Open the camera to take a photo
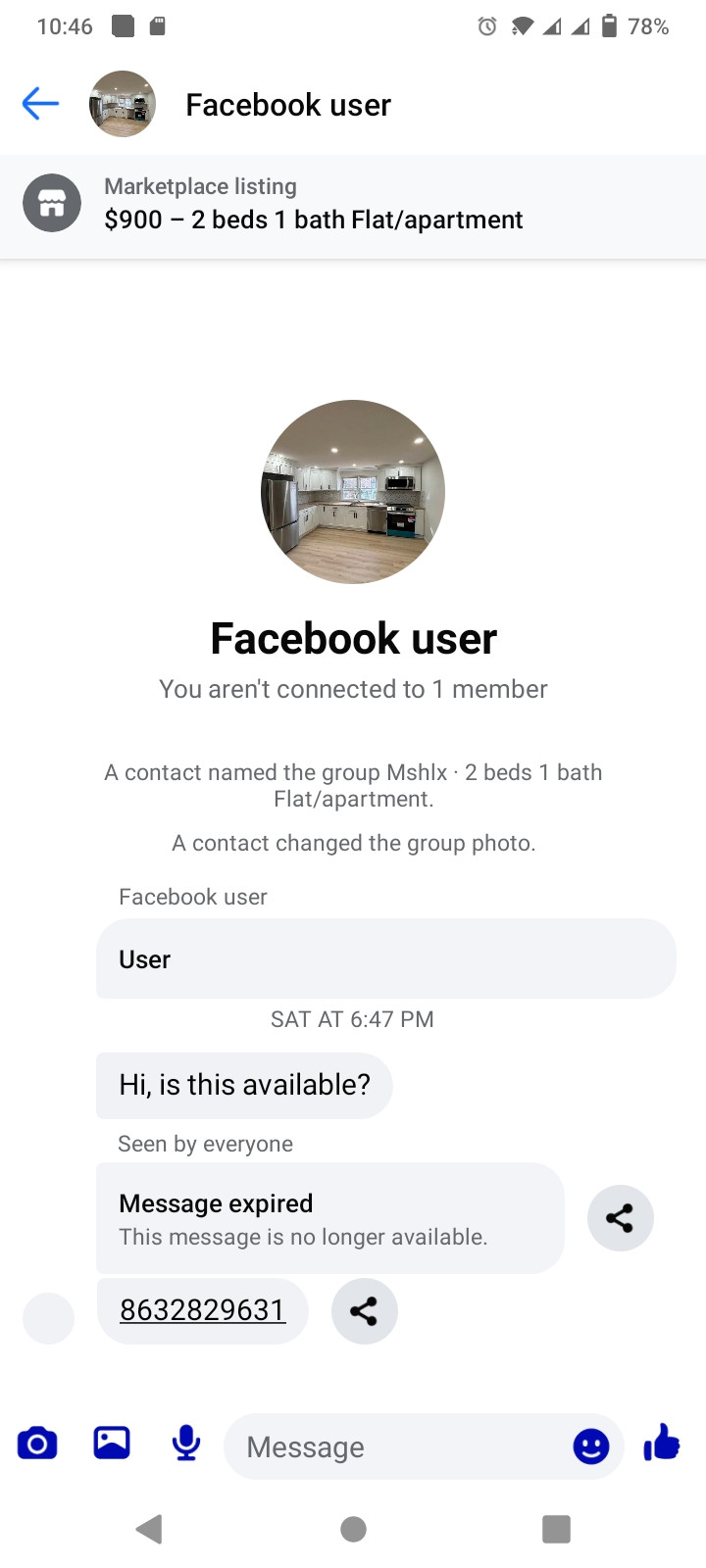 [x=37, y=1444]
